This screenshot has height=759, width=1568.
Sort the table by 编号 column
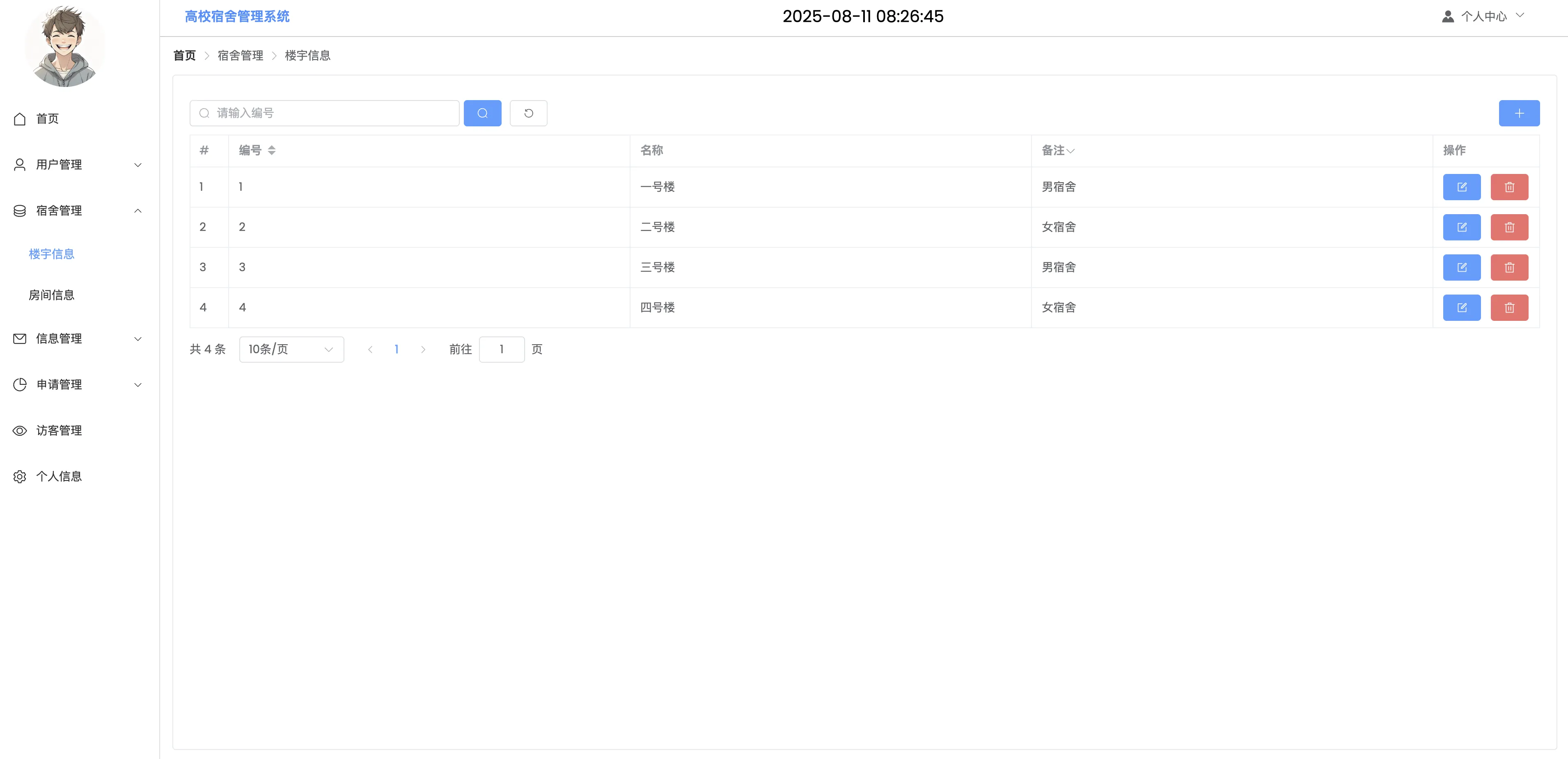[x=271, y=150]
